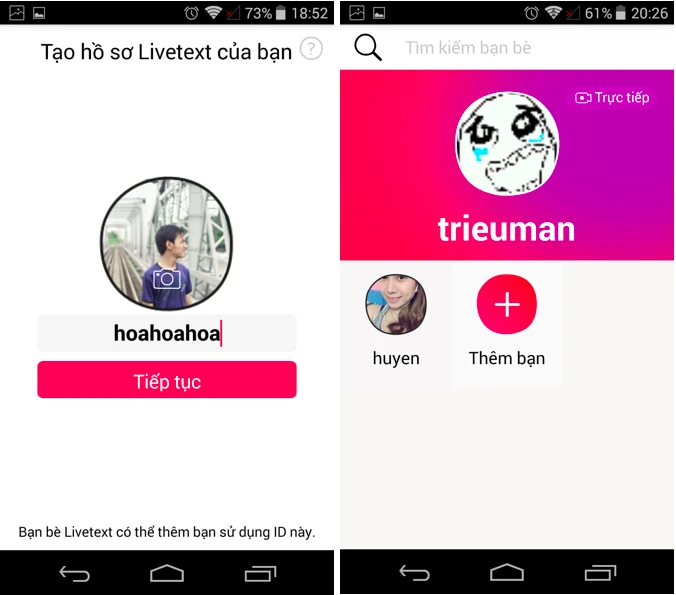This screenshot has height=595, width=676.
Task: Add a friend via Thêm bạn
Action: pyautogui.click(x=506, y=305)
